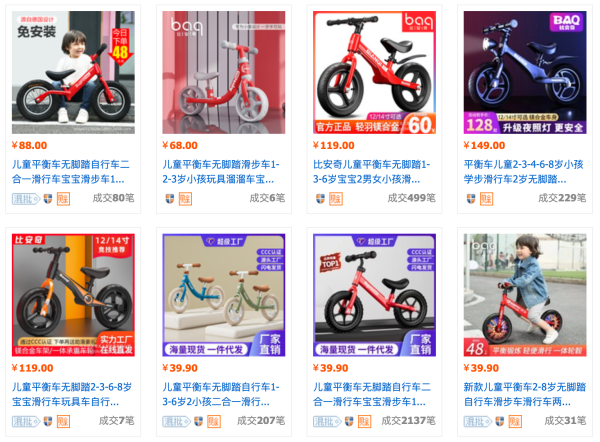This screenshot has width=600, height=442.
Task: Open title link '儿童平衡车无脚踏自行车1-3-6岁2小孩'
Action: 223,394
